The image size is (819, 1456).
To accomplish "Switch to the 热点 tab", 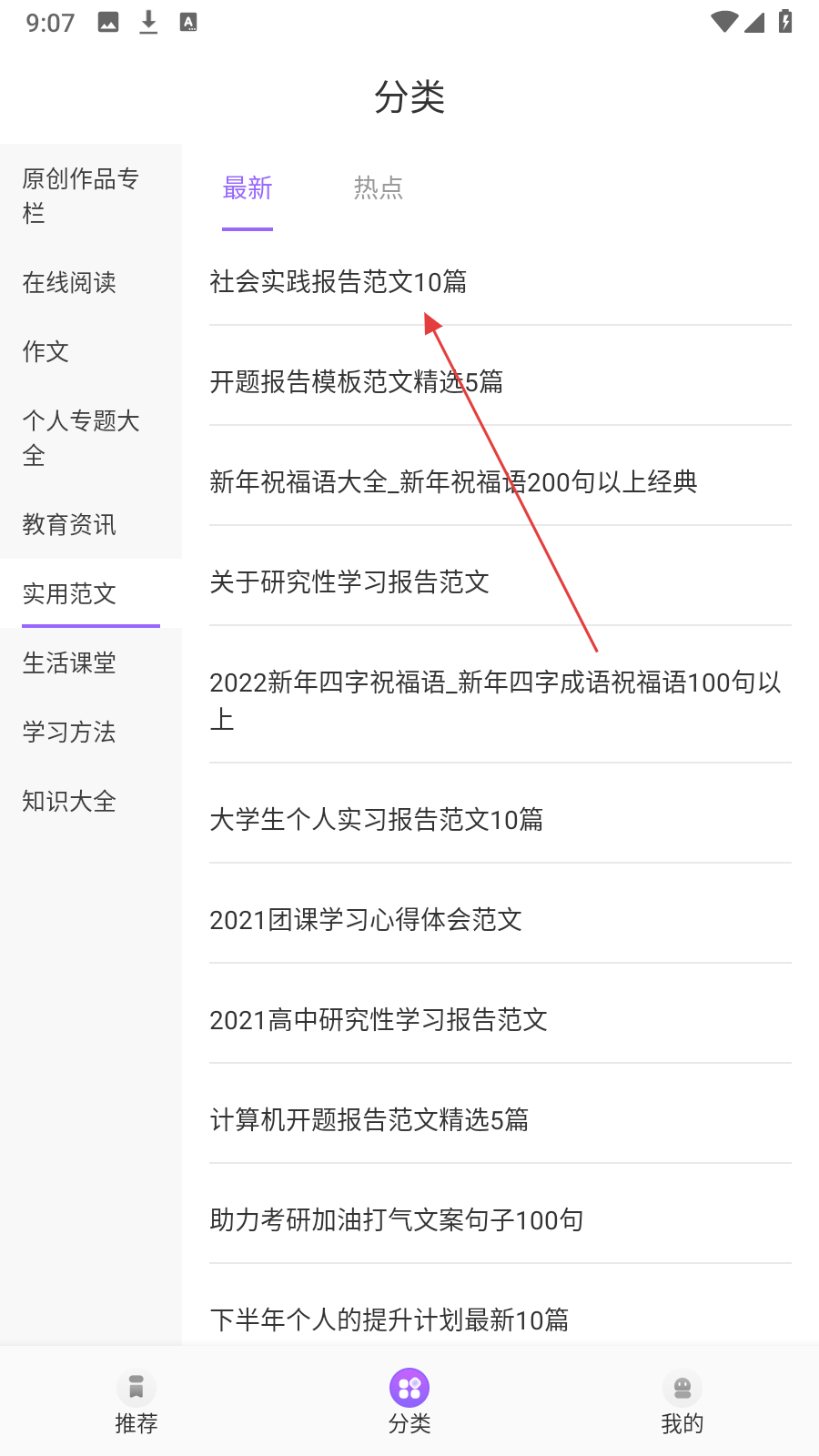I will (x=378, y=188).
